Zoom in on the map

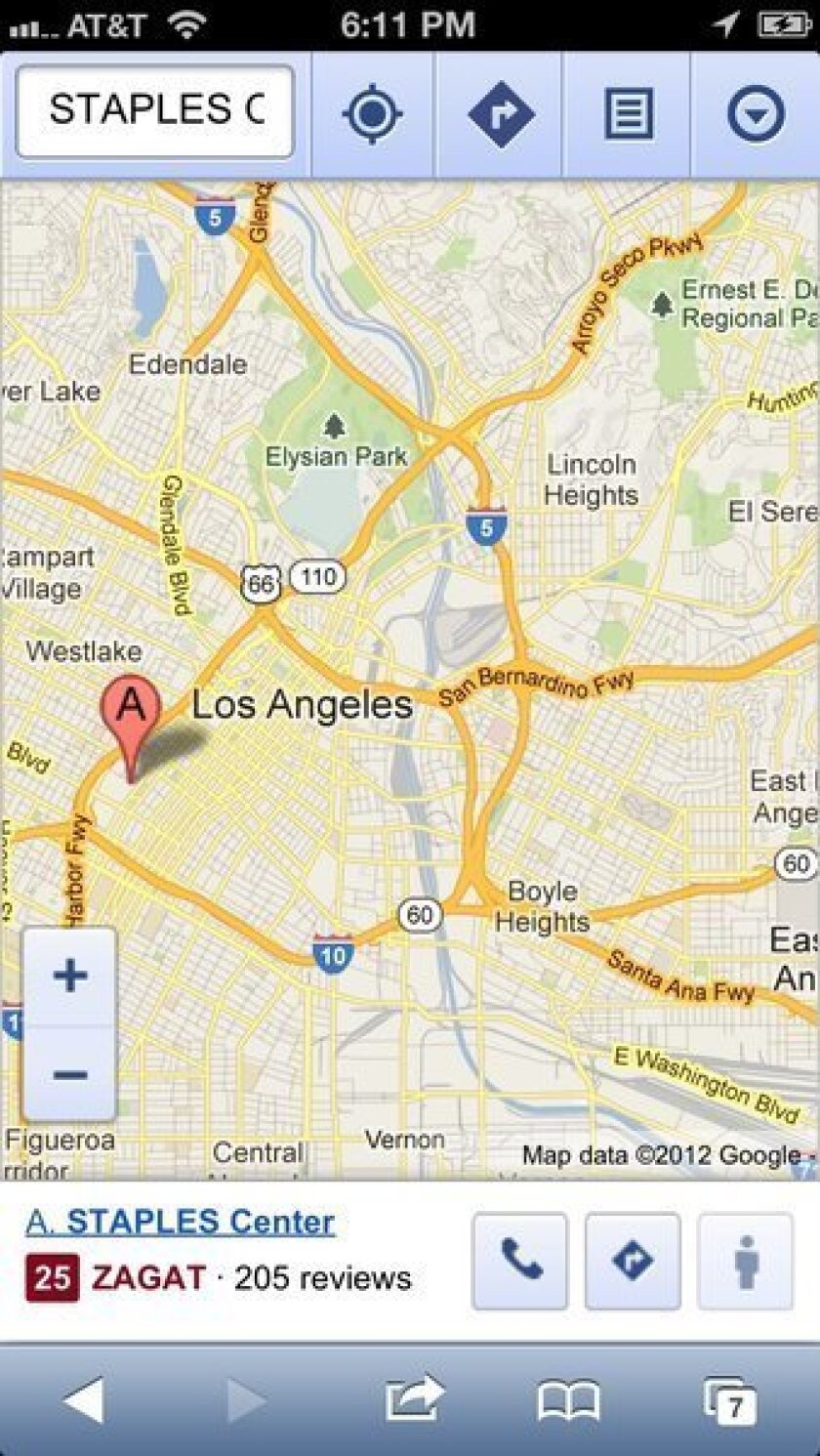coord(70,976)
